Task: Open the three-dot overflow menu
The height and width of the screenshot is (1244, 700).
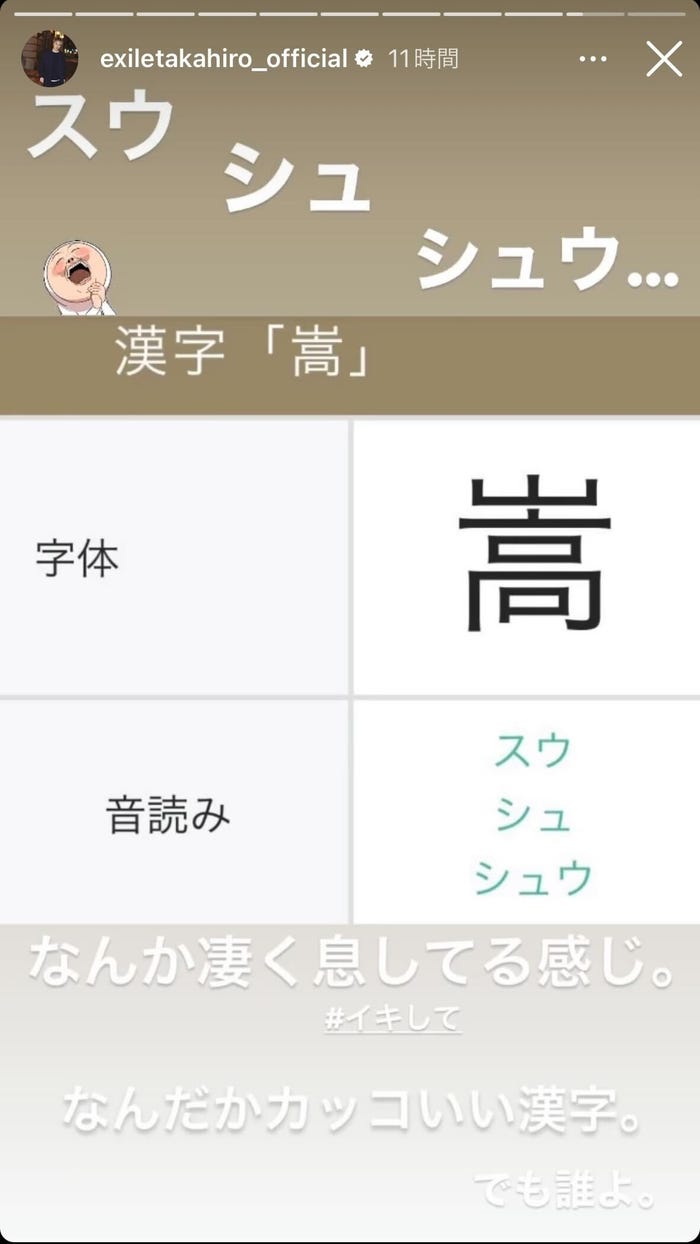Action: pos(593,59)
